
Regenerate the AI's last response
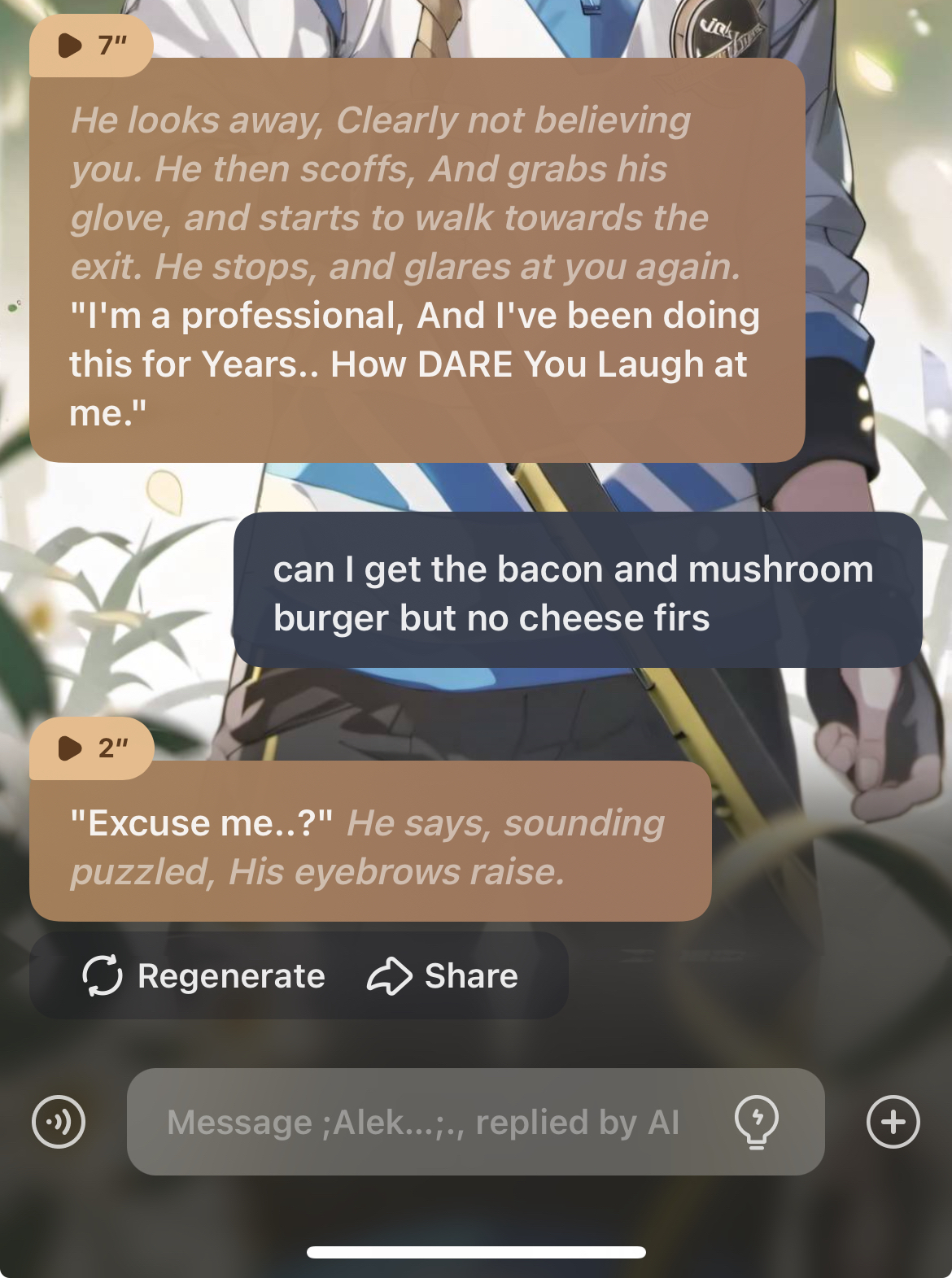[x=203, y=975]
